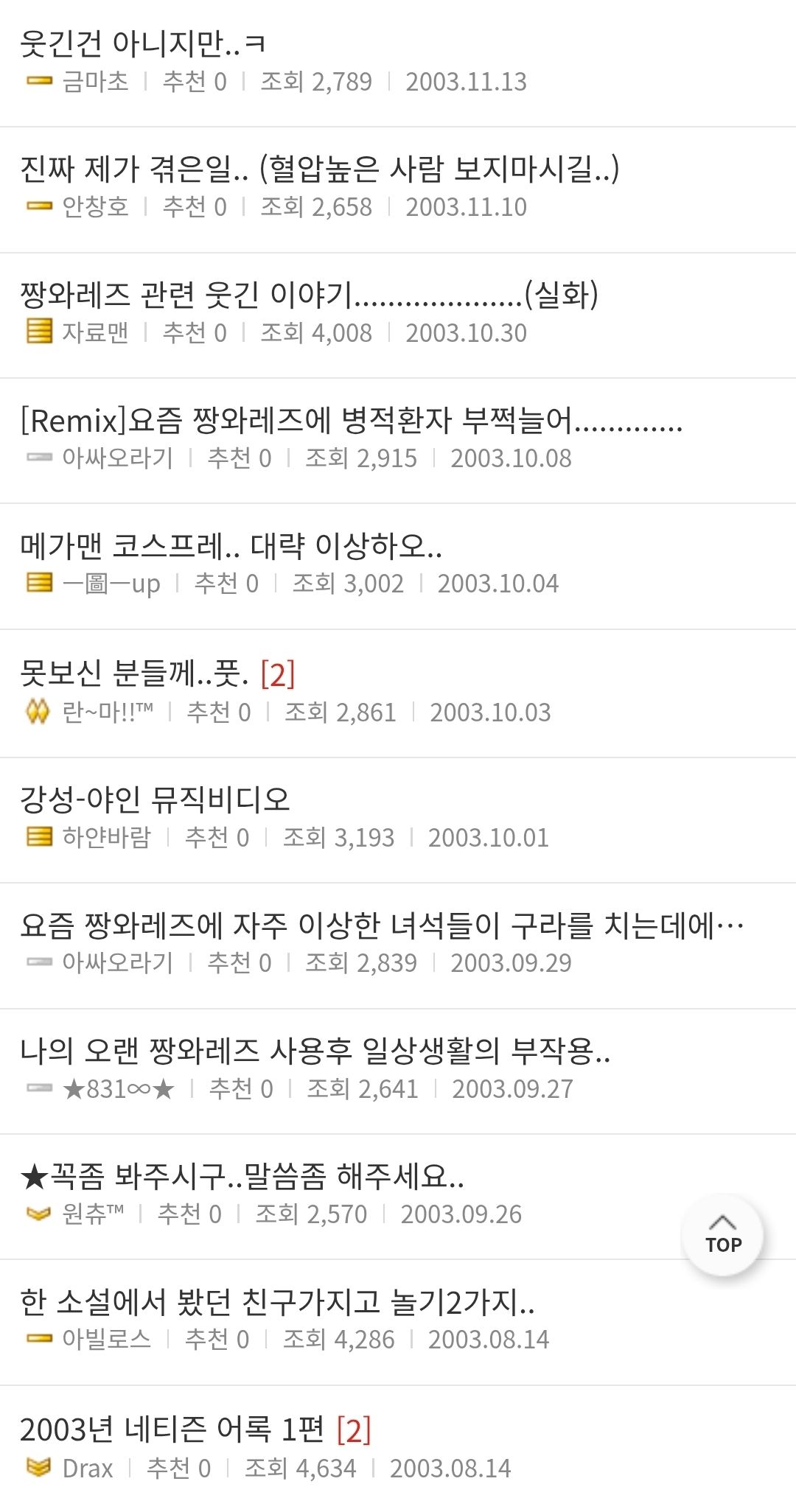The image size is (796, 1512).
Task: Open '메가맨 코스프레.. 대략 이상하오..' post
Action: click(x=231, y=546)
